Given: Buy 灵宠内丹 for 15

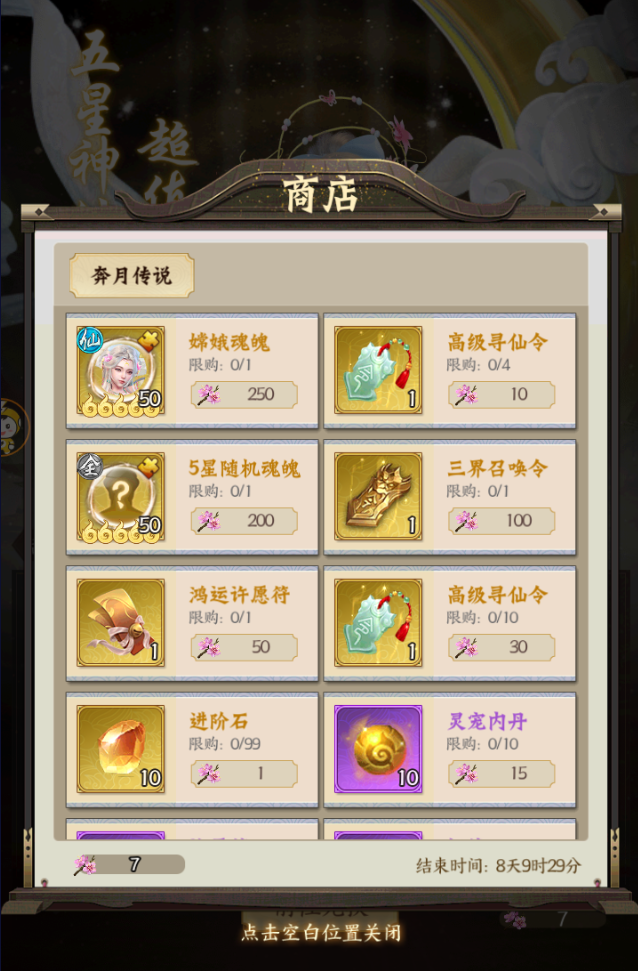Looking at the screenshot, I should 502,773.
